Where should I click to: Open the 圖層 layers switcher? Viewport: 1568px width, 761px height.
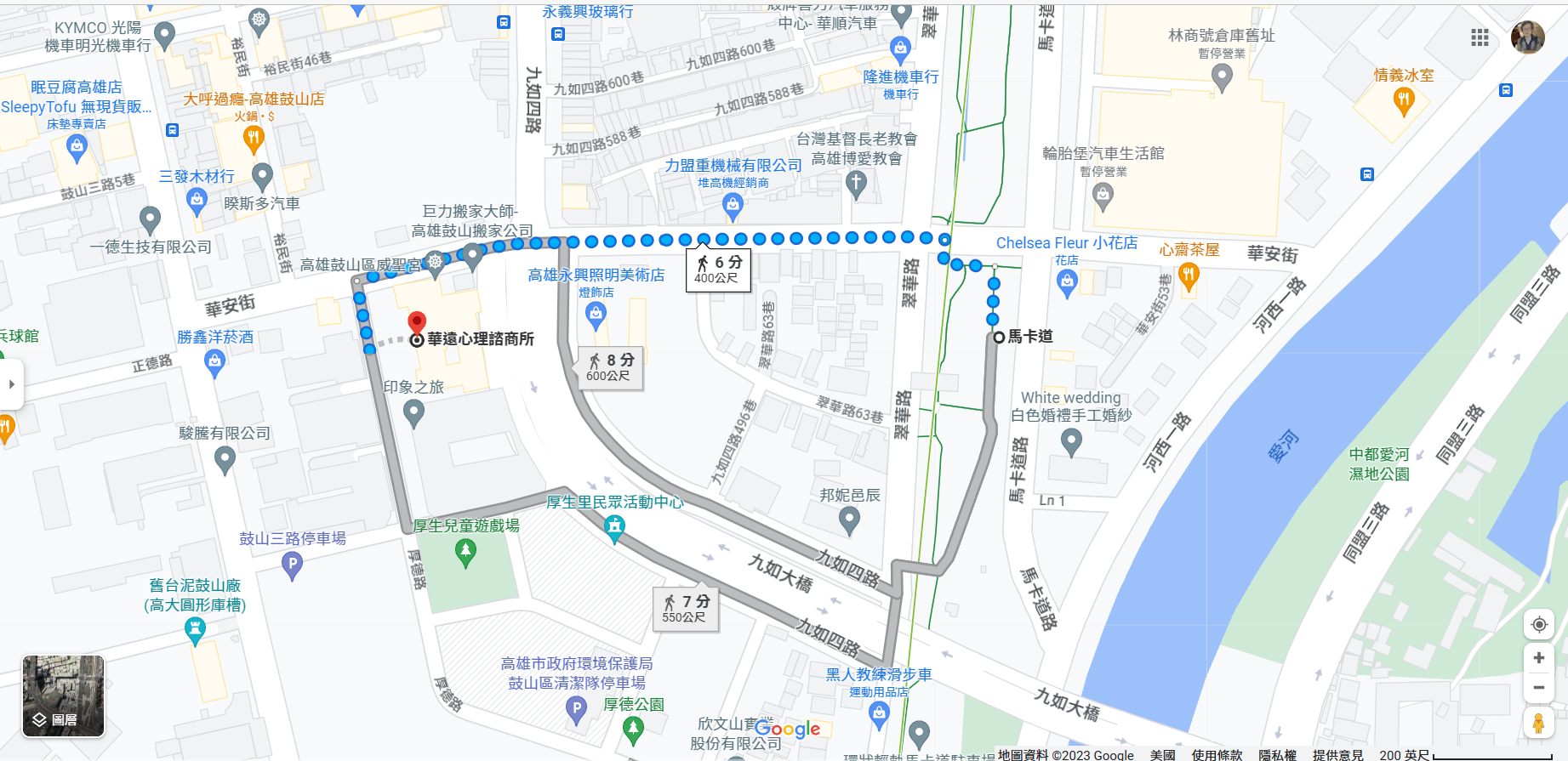pyautogui.click(x=63, y=696)
